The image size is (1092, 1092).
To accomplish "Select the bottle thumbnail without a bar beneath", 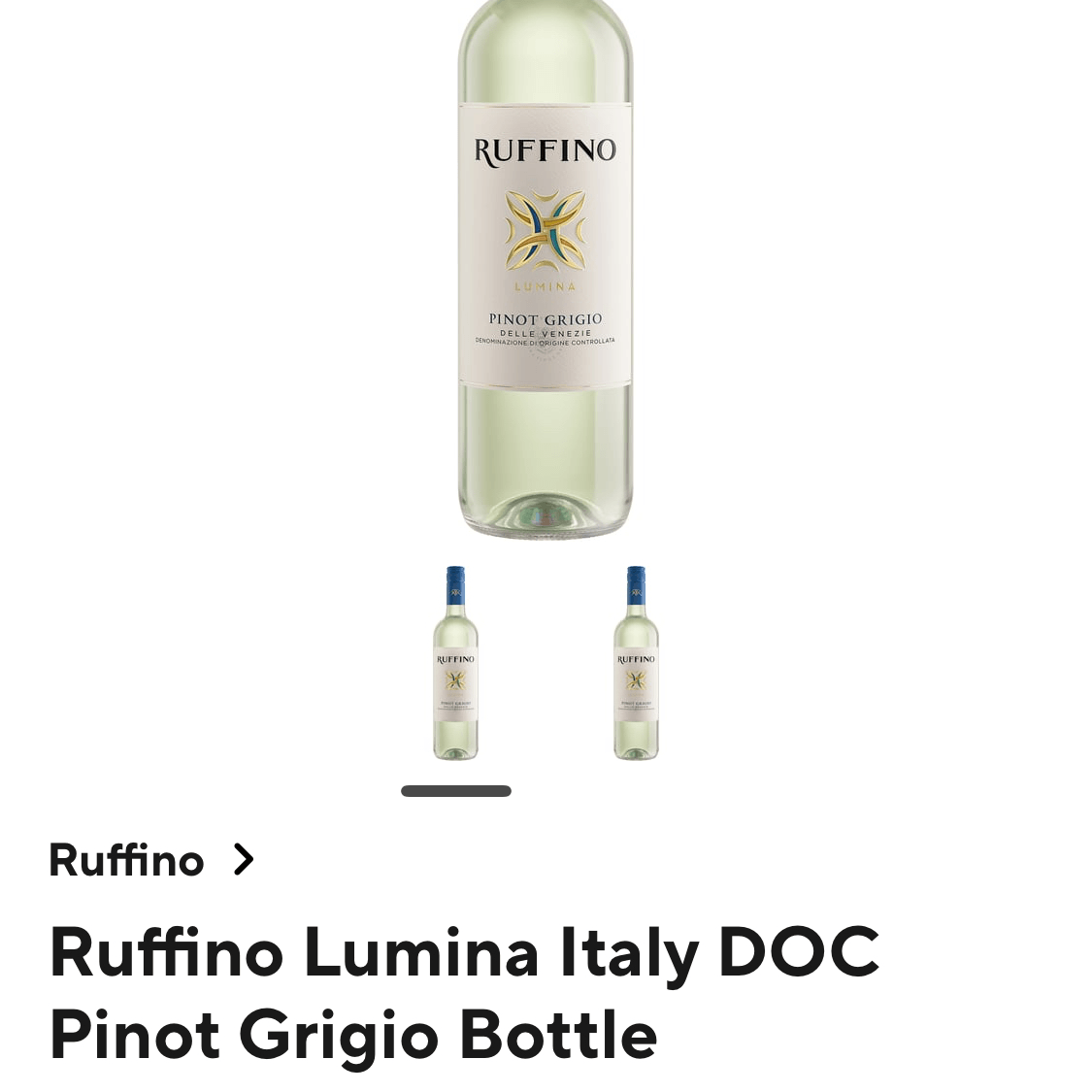I will coord(636,663).
